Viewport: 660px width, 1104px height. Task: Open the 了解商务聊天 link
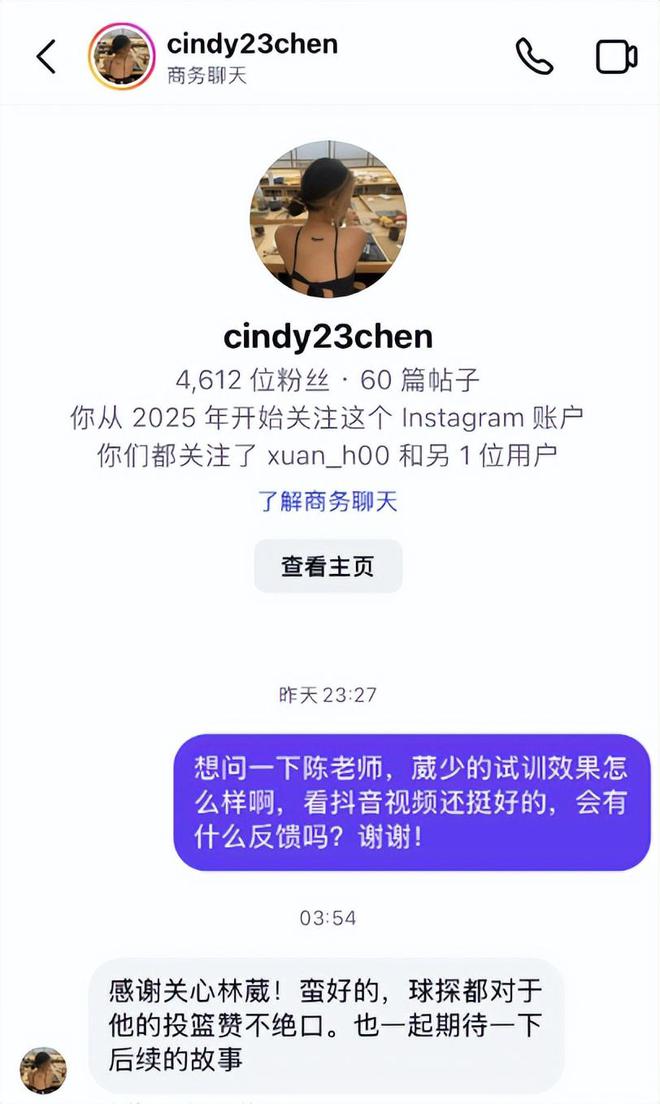328,501
